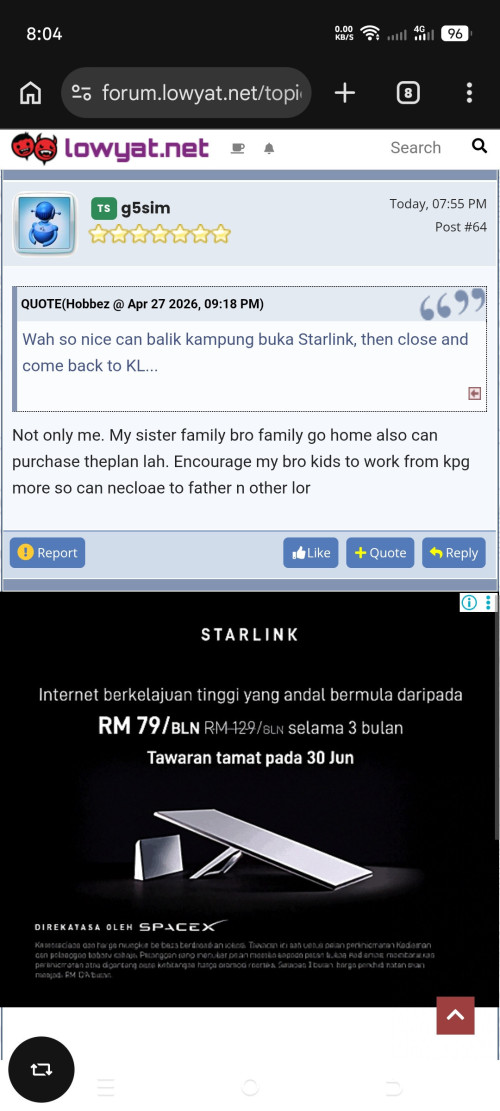The width and height of the screenshot is (500, 1111).
Task: Tap the forum.lowyat.net address bar
Action: point(186,93)
